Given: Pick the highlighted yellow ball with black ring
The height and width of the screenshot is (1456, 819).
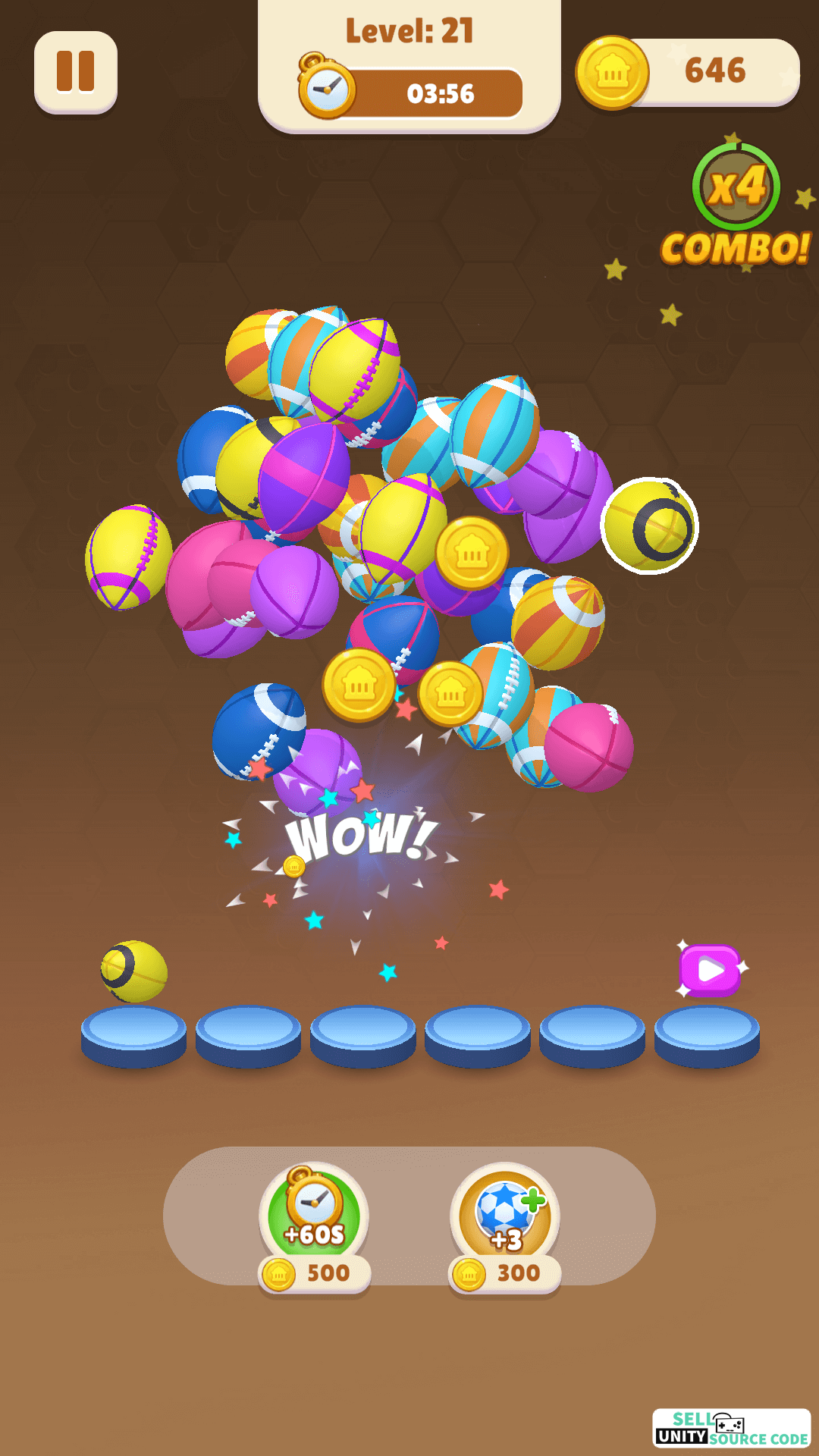Looking at the screenshot, I should tap(650, 526).
